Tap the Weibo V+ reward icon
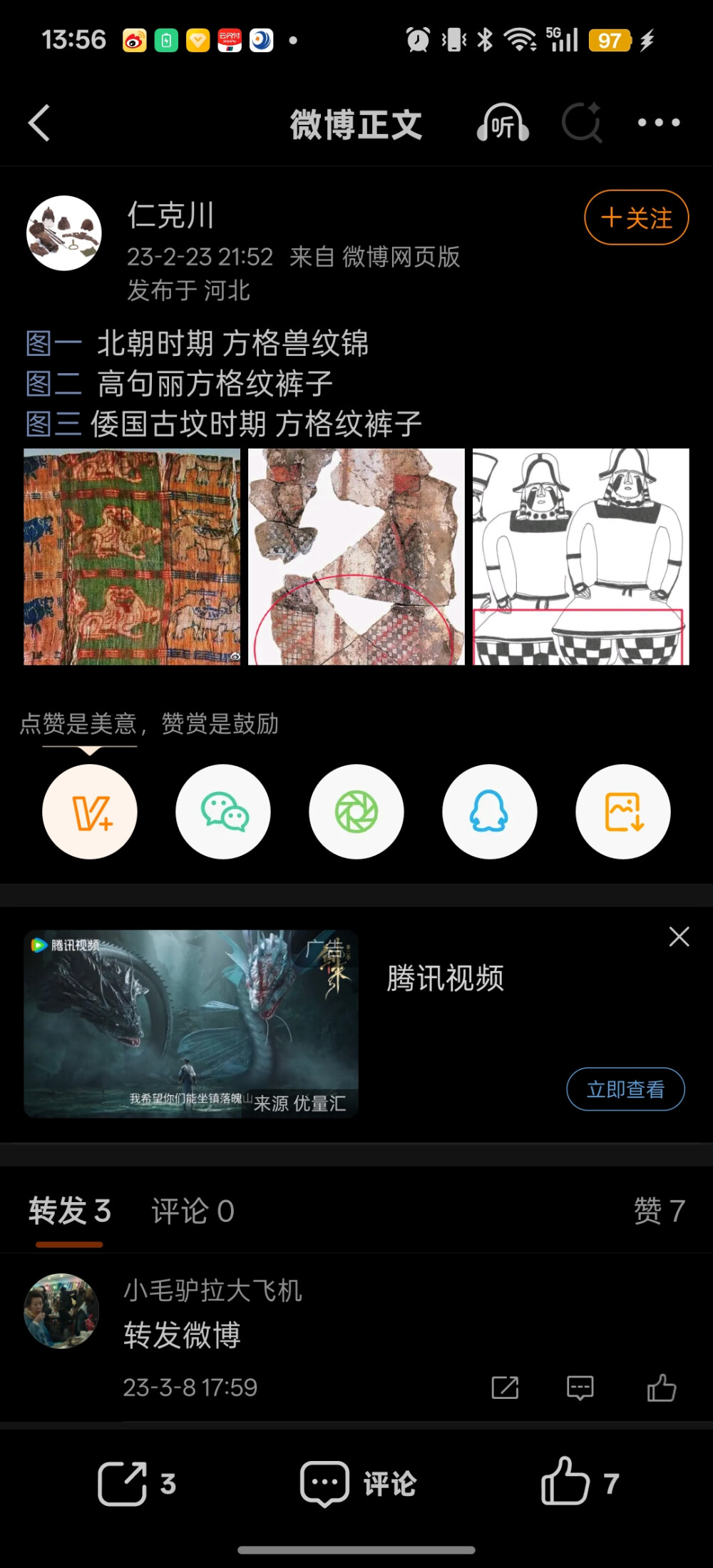713x1568 pixels. pyautogui.click(x=90, y=812)
